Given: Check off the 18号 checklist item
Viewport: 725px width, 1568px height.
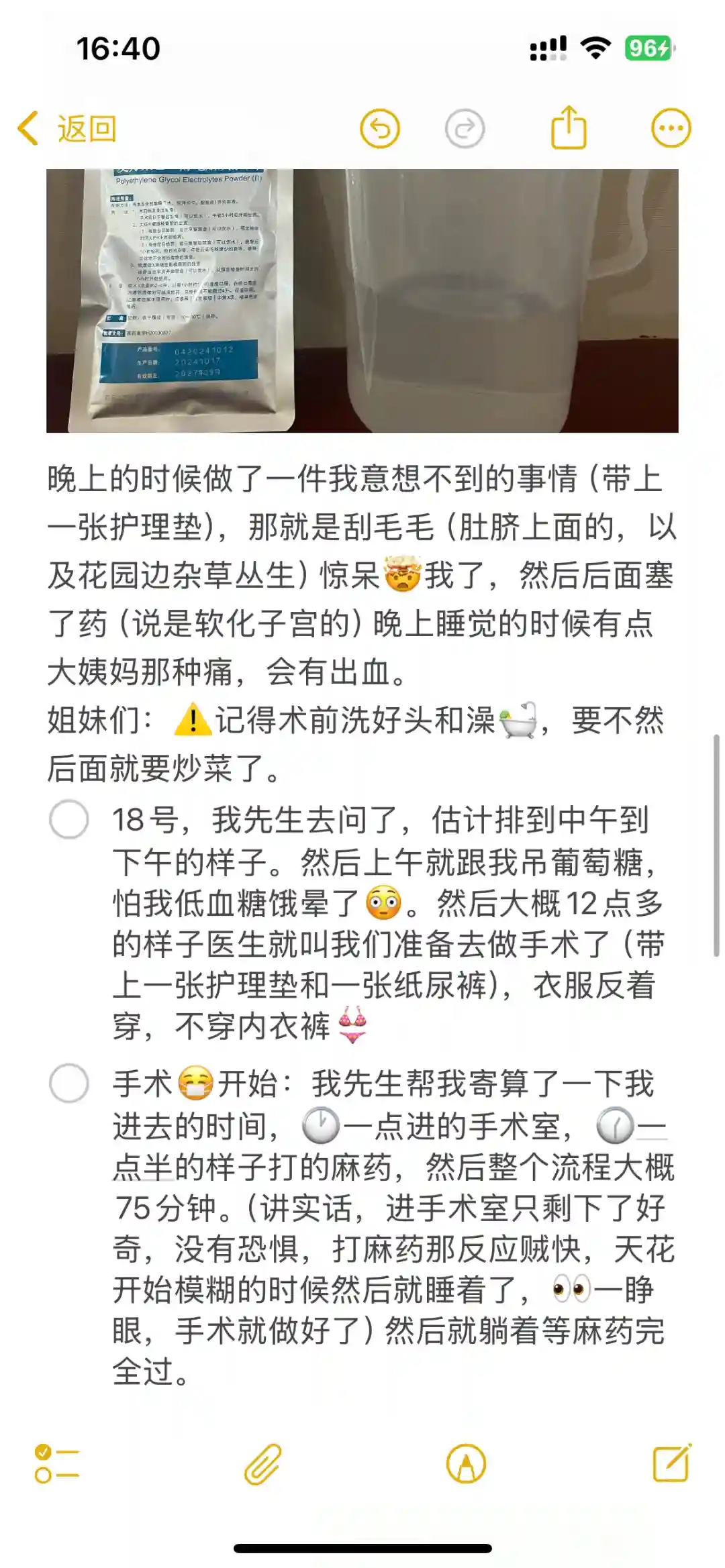Looking at the screenshot, I should (x=69, y=820).
